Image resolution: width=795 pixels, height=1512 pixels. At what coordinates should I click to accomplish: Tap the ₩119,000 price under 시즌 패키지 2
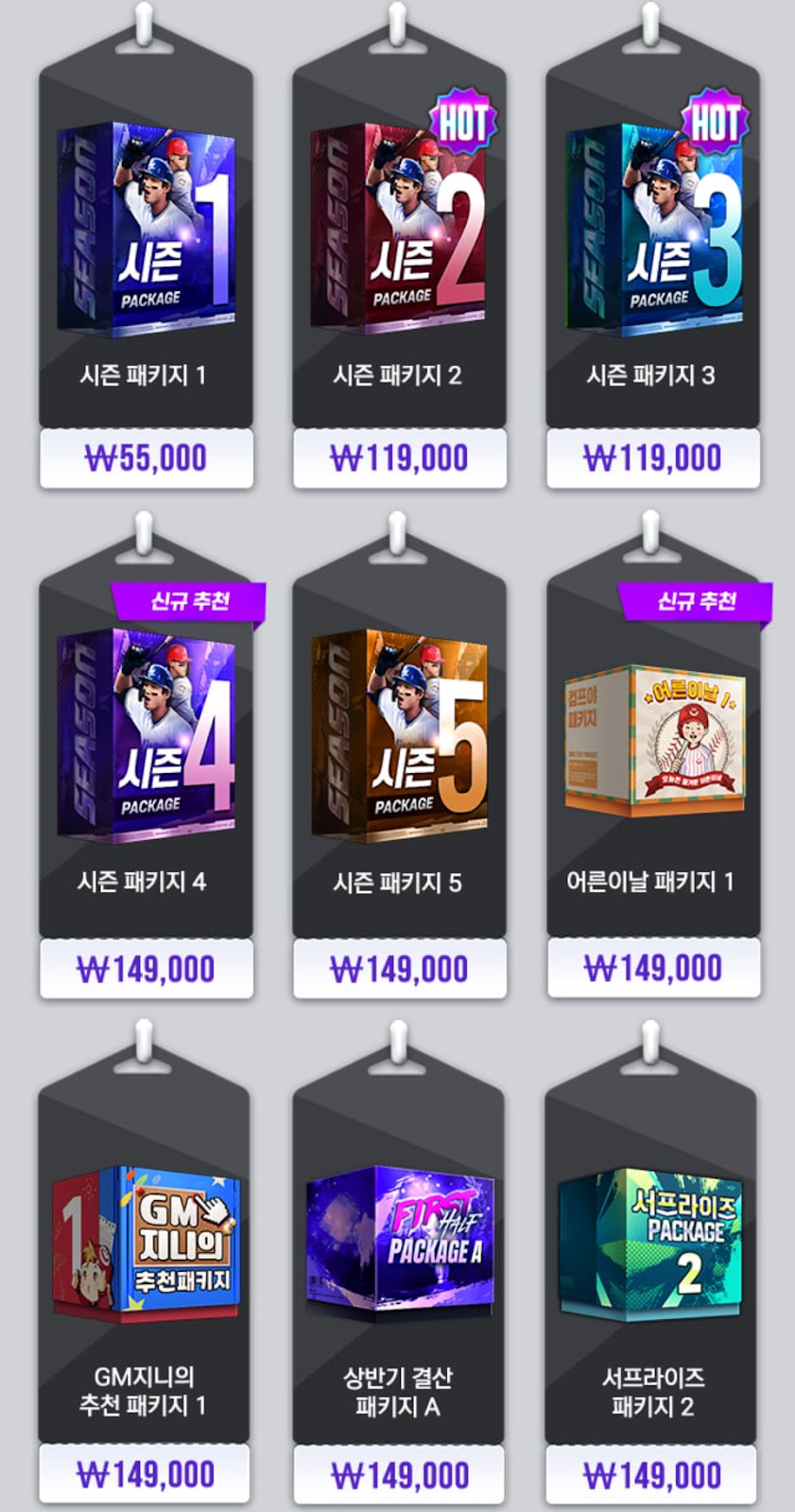click(399, 459)
